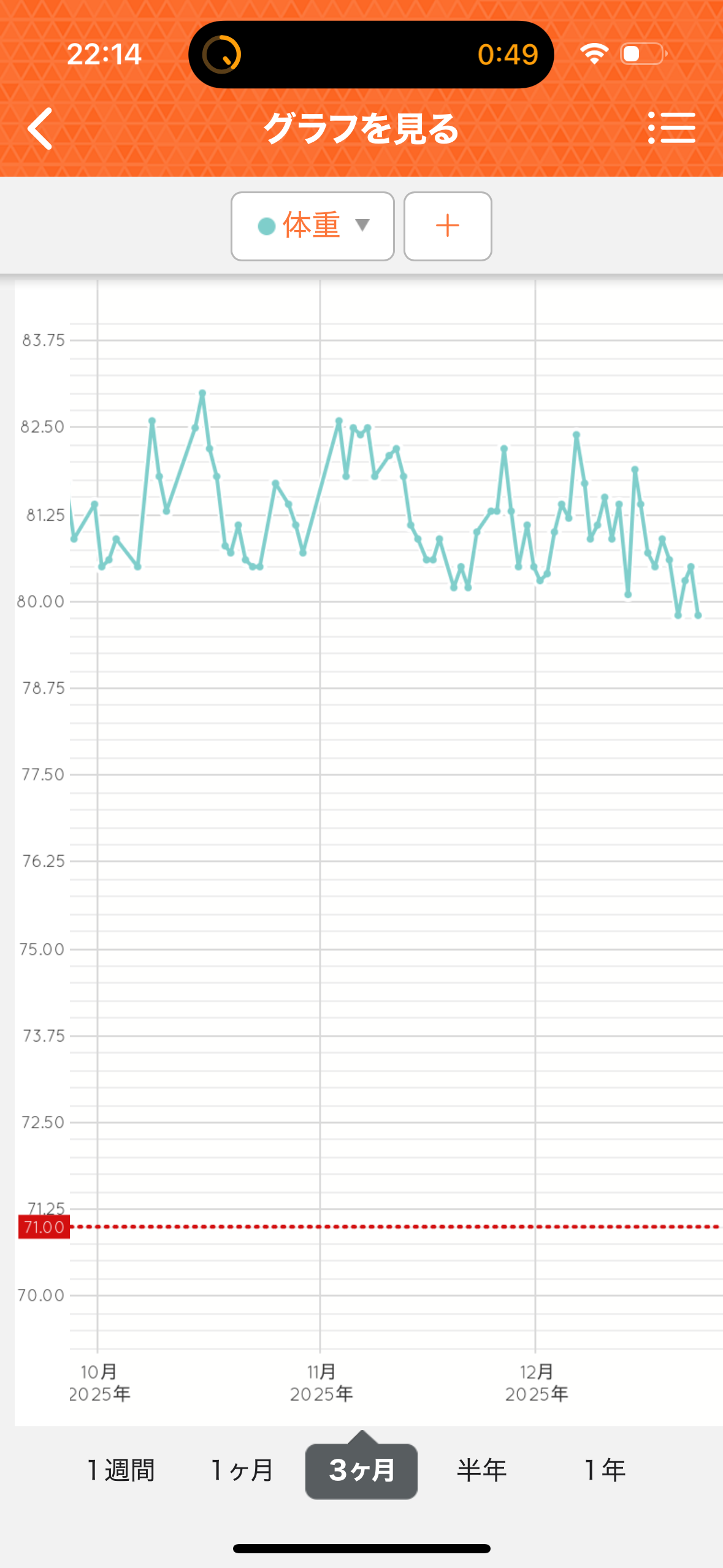Go back using the top-left arrow
This screenshot has width=723, height=1568.
pos(40,129)
